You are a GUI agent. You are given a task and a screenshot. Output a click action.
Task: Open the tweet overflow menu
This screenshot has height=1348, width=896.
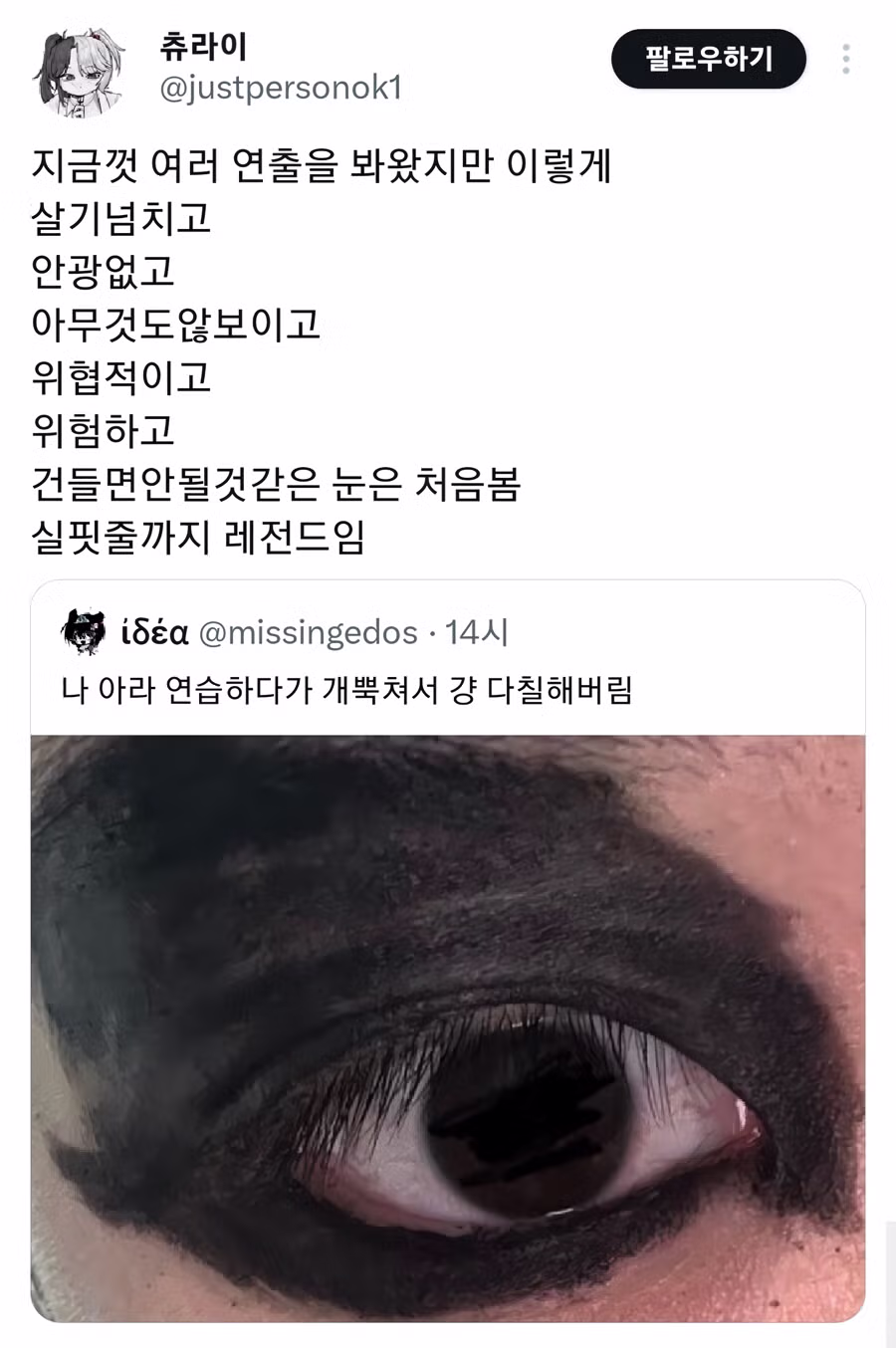point(845,59)
